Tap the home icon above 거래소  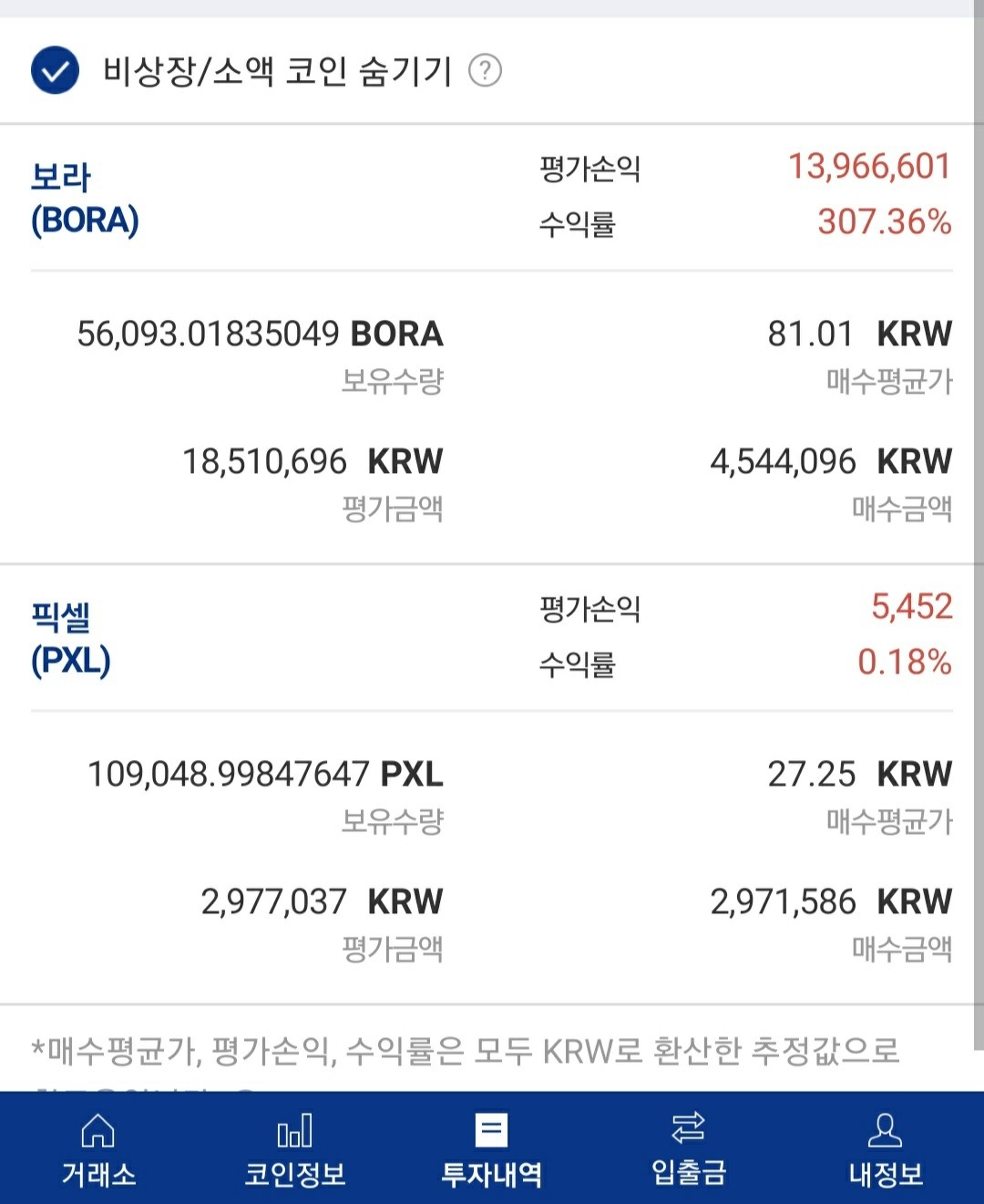click(97, 1130)
